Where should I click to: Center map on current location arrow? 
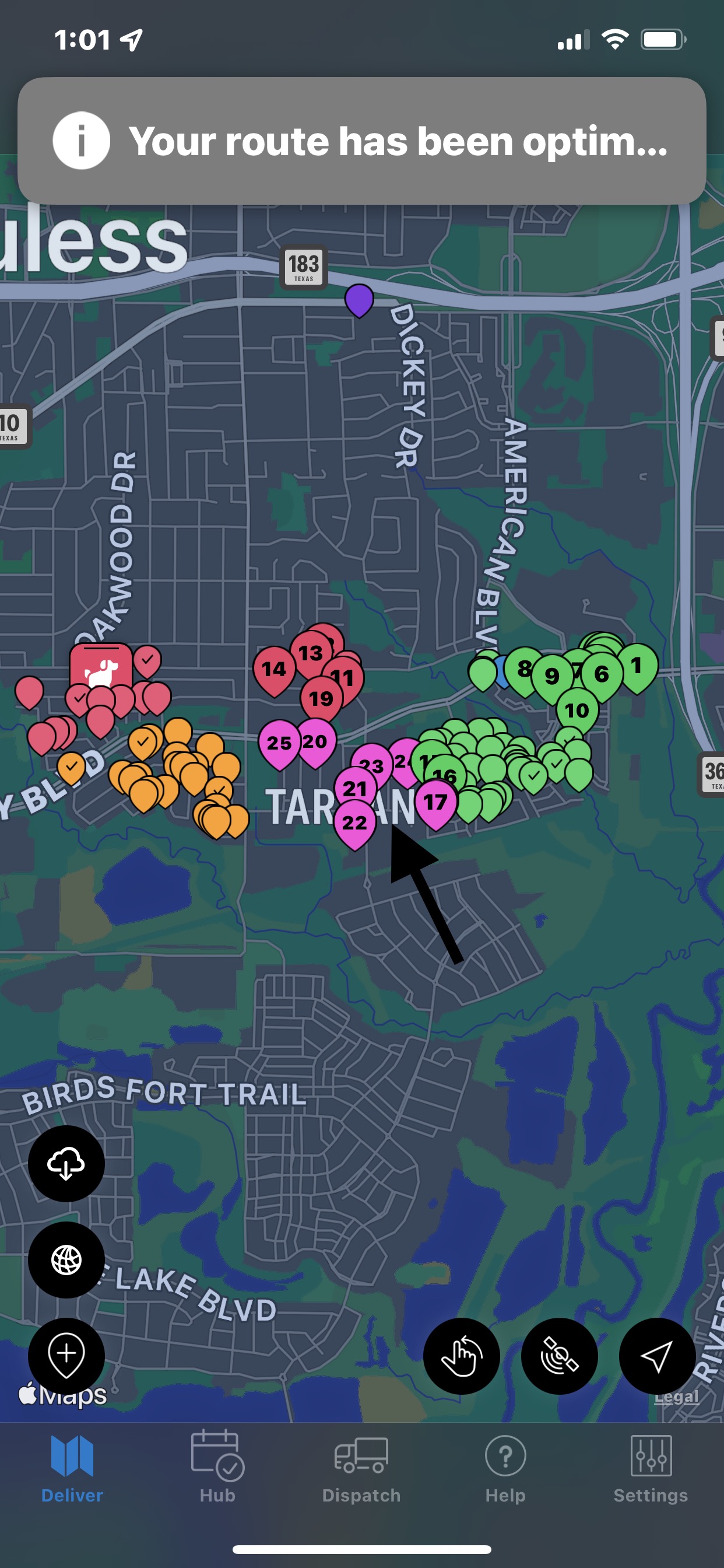pos(657,1356)
